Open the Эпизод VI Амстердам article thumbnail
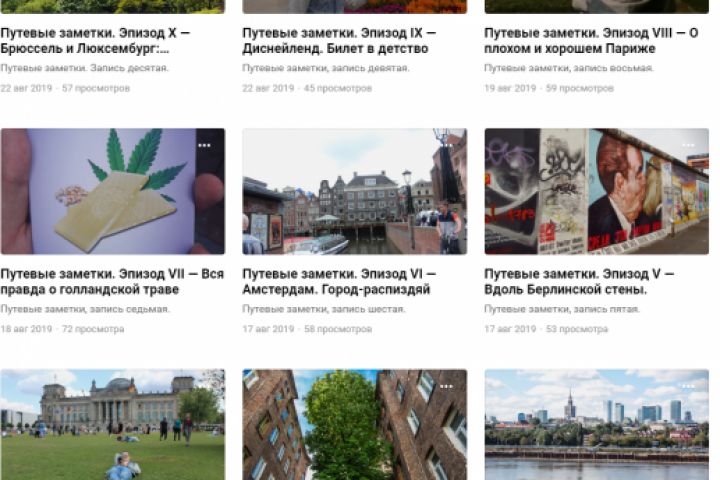The width and height of the screenshot is (720, 480). pos(354,191)
